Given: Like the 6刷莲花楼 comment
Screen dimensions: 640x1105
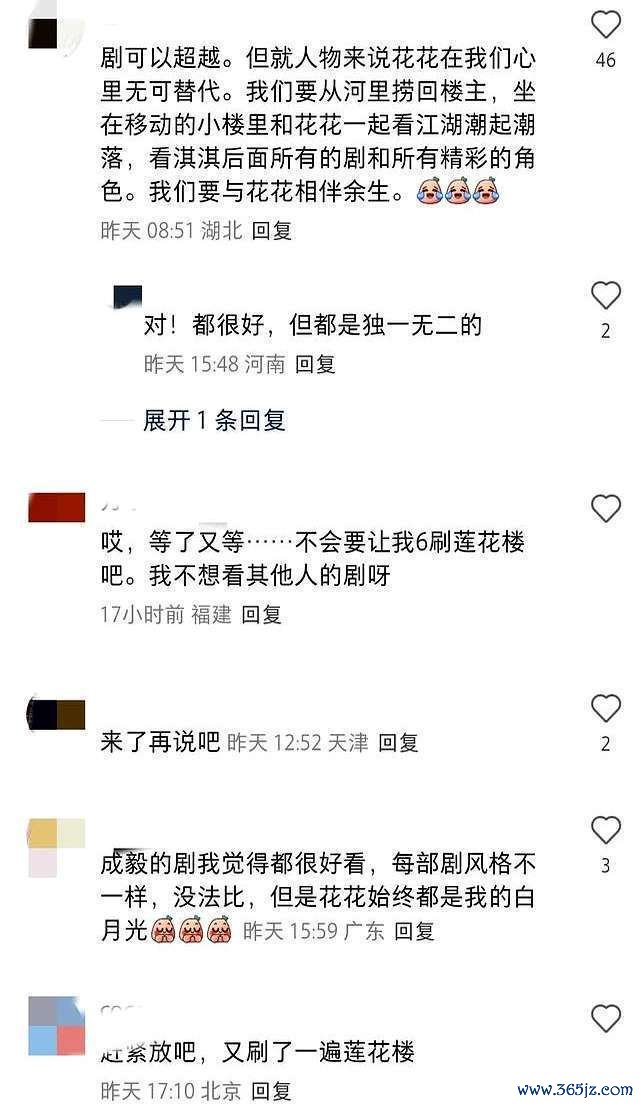Looking at the screenshot, I should pyautogui.click(x=606, y=509).
